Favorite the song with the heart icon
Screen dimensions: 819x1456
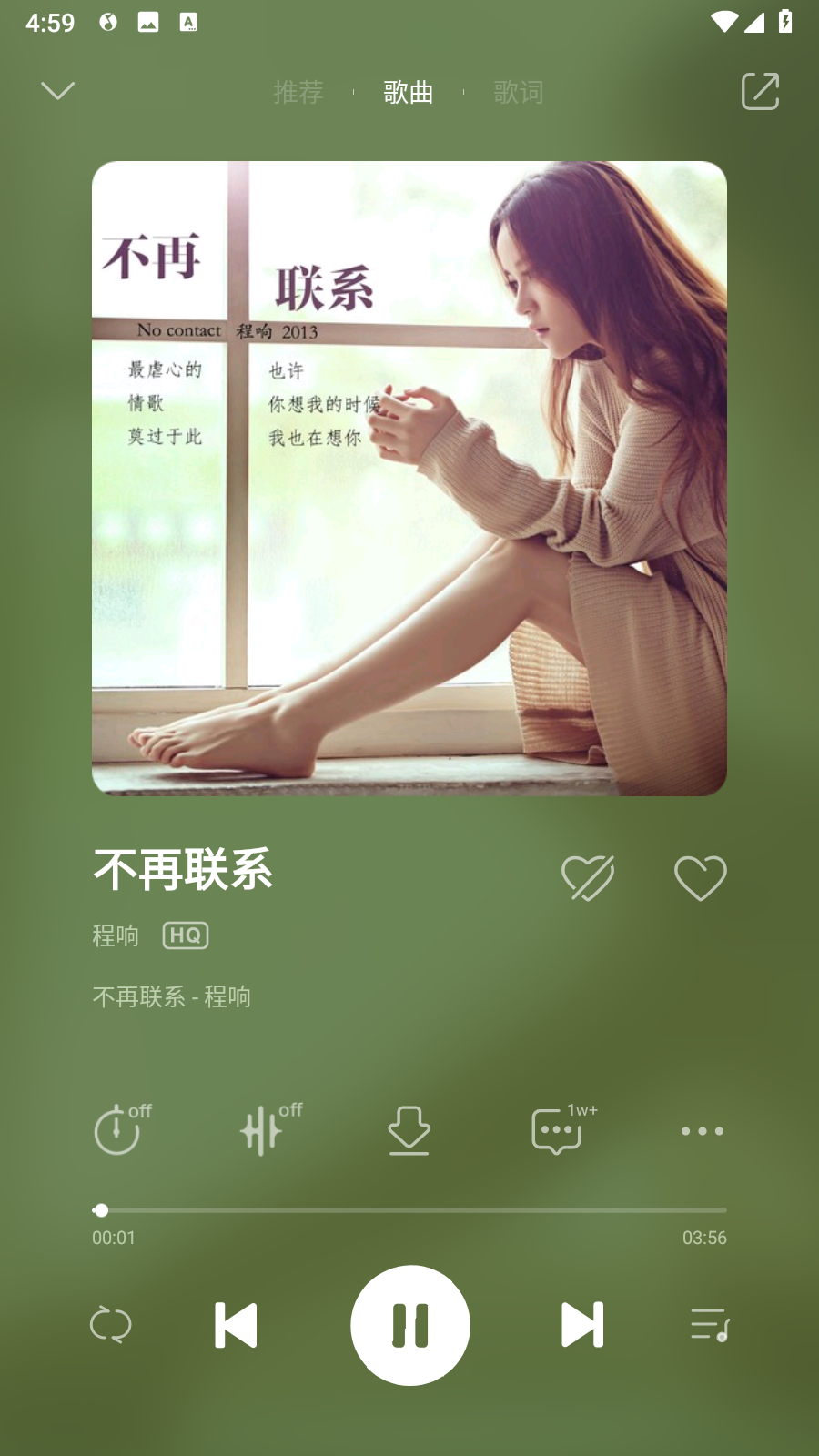(701, 876)
